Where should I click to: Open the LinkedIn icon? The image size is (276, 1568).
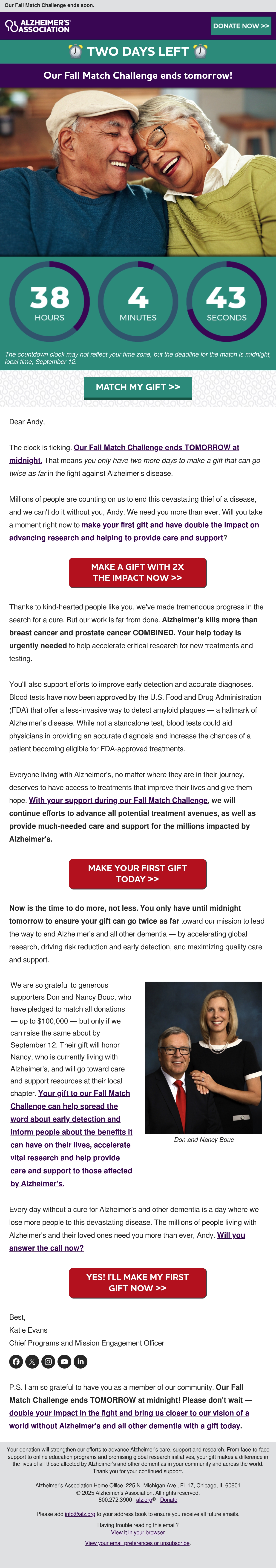click(80, 1362)
